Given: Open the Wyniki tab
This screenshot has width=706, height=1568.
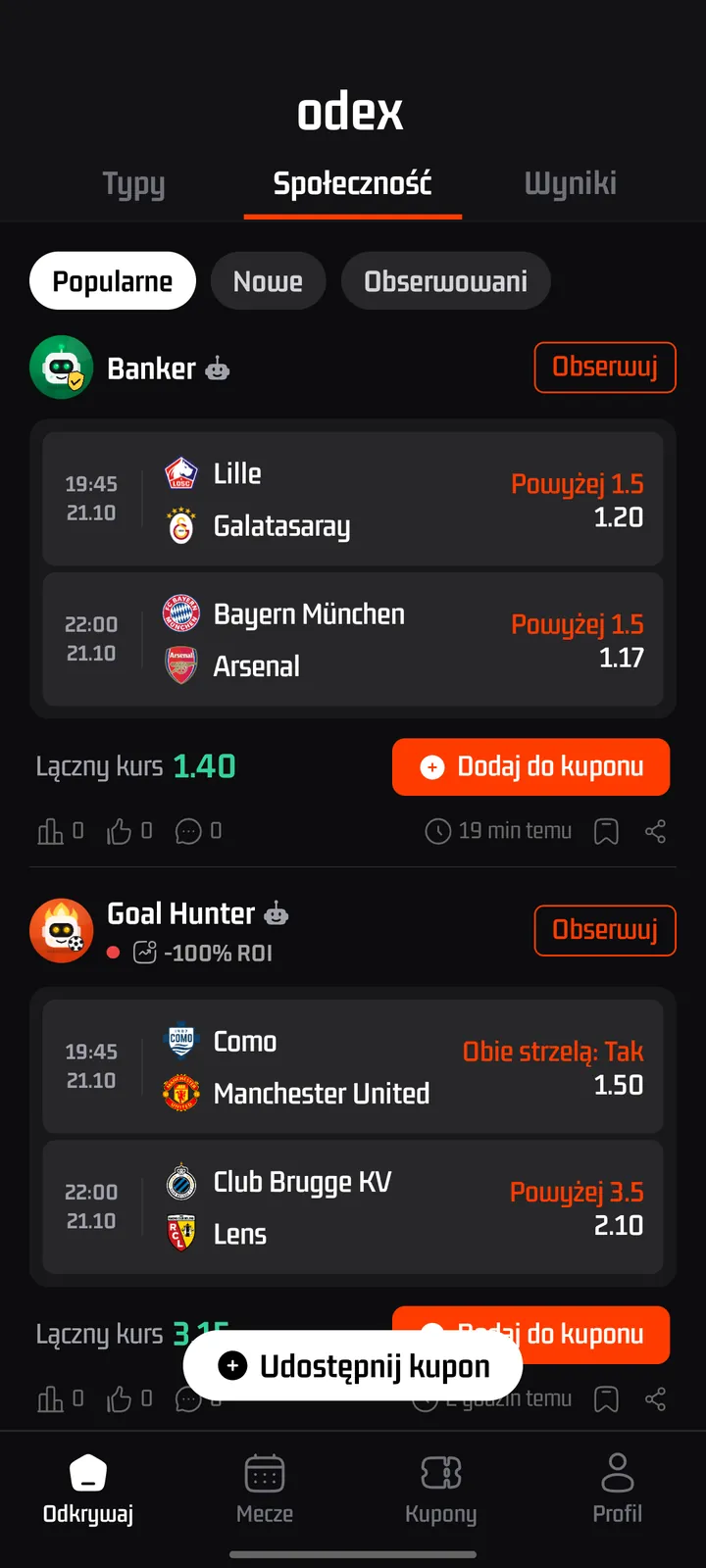Looking at the screenshot, I should (x=571, y=183).
